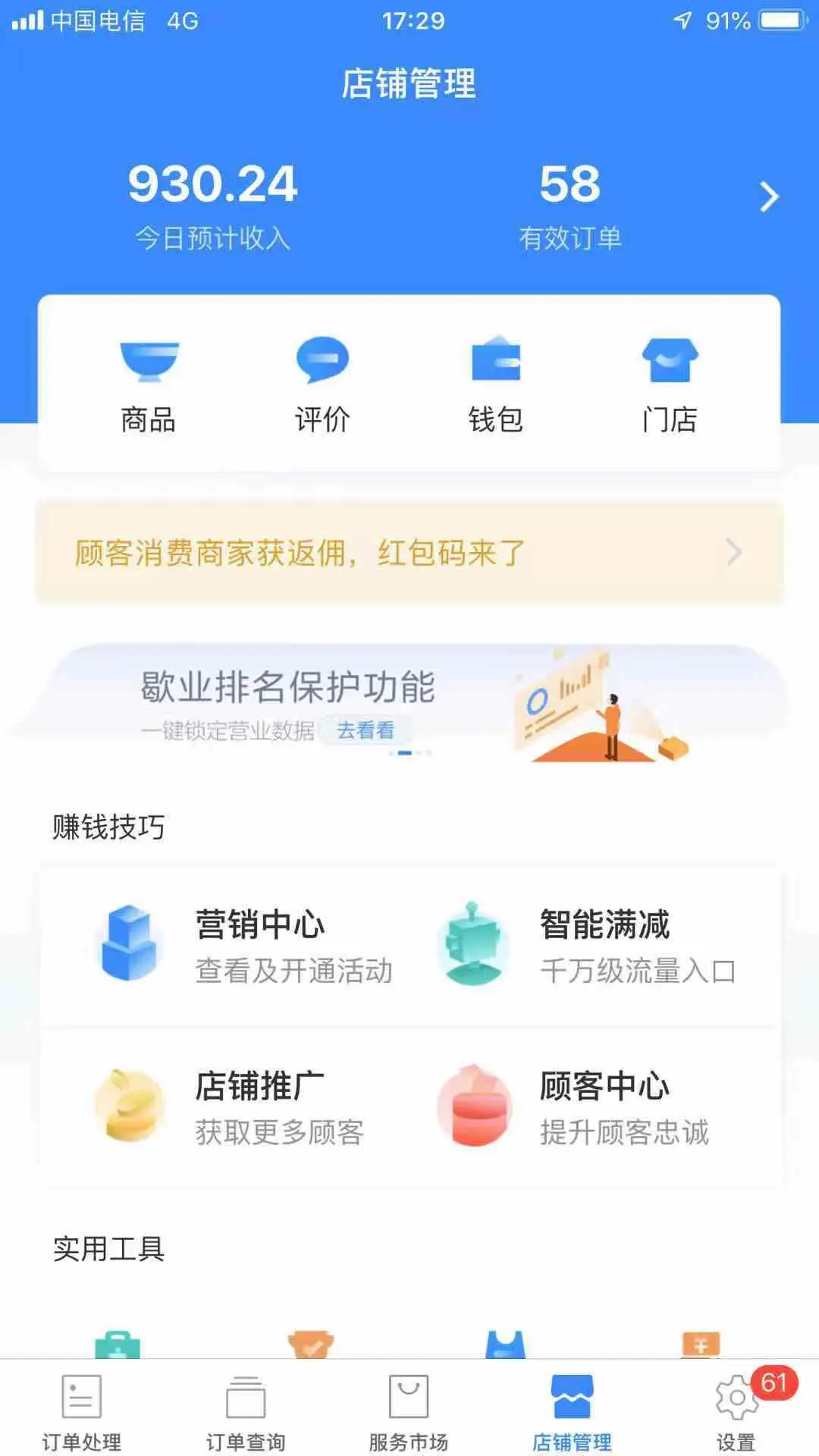
Task: Open 智能满减 smart discount
Action: [588, 945]
